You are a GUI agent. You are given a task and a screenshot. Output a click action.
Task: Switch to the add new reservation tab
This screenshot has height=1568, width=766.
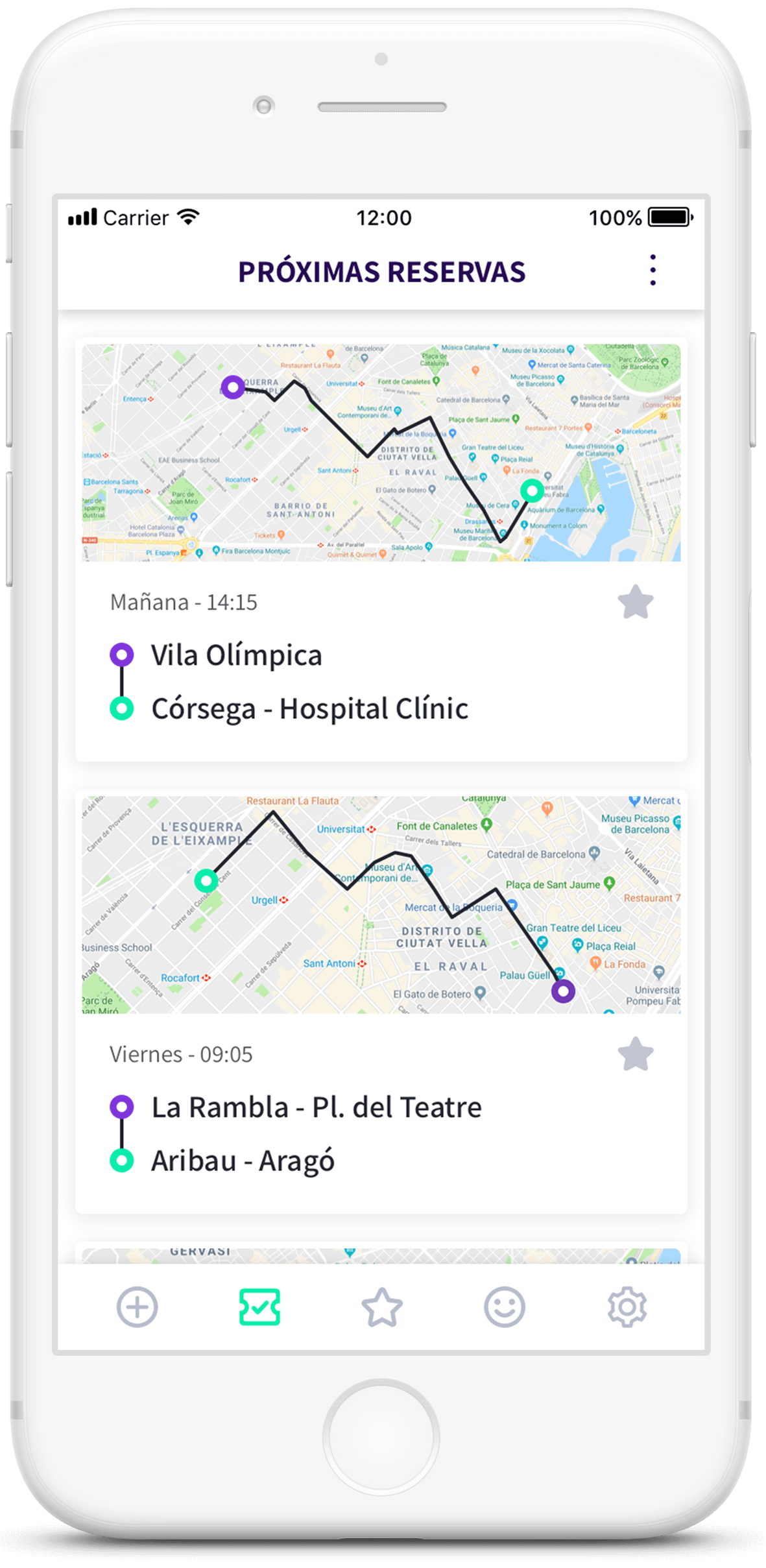(x=137, y=1307)
